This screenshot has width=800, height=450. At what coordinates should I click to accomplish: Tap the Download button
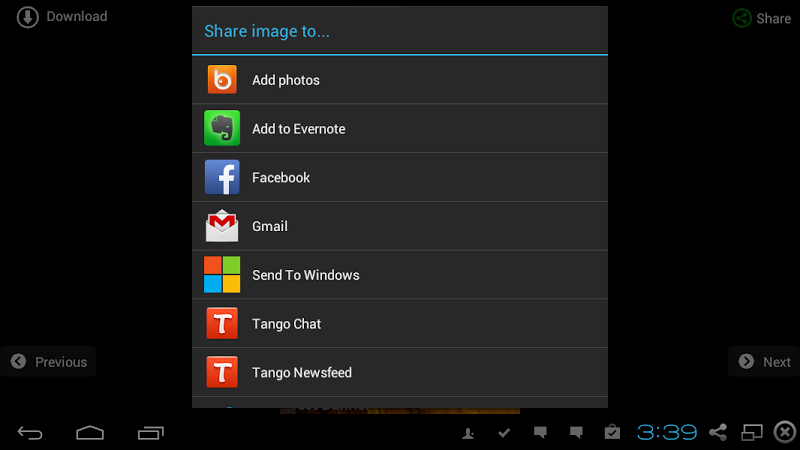(62, 17)
